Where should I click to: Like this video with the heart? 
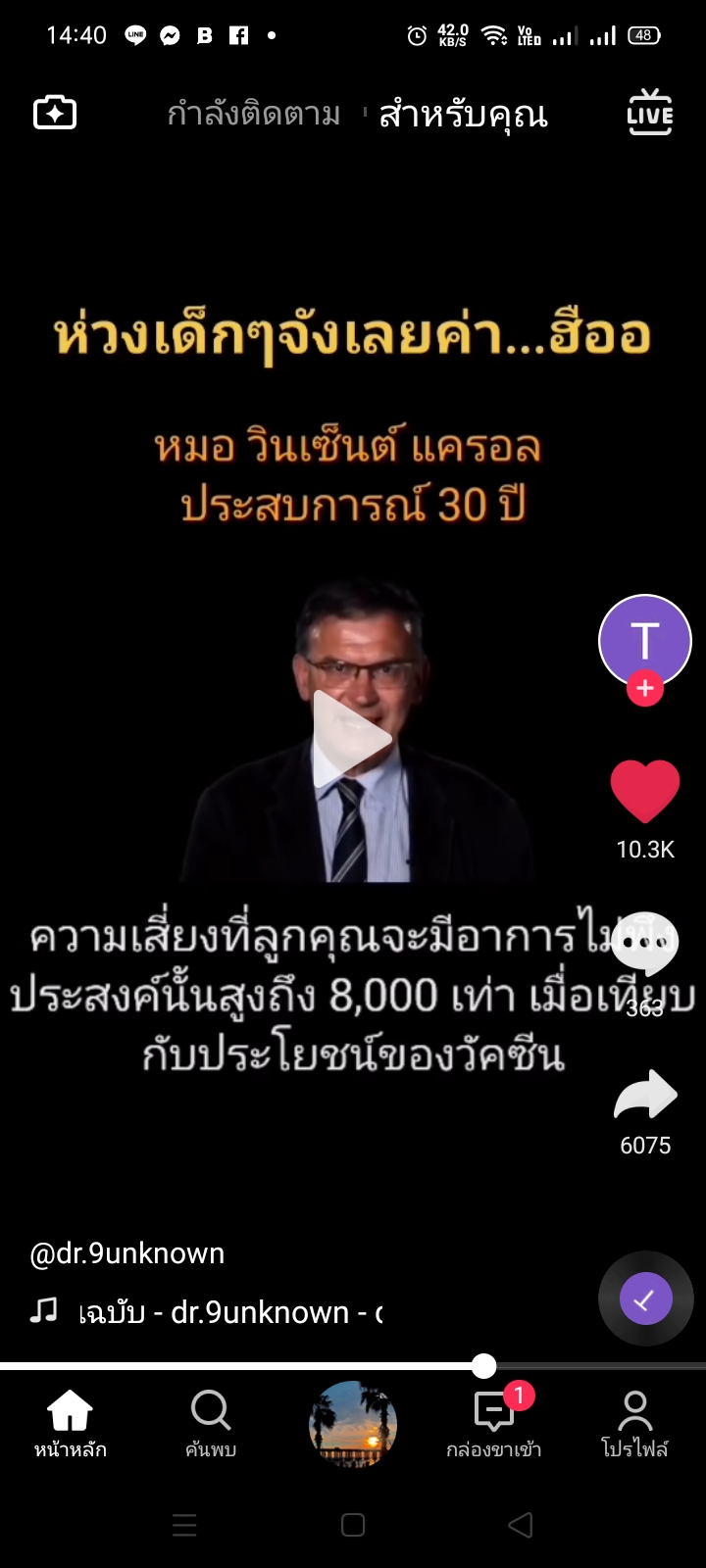coord(645,792)
